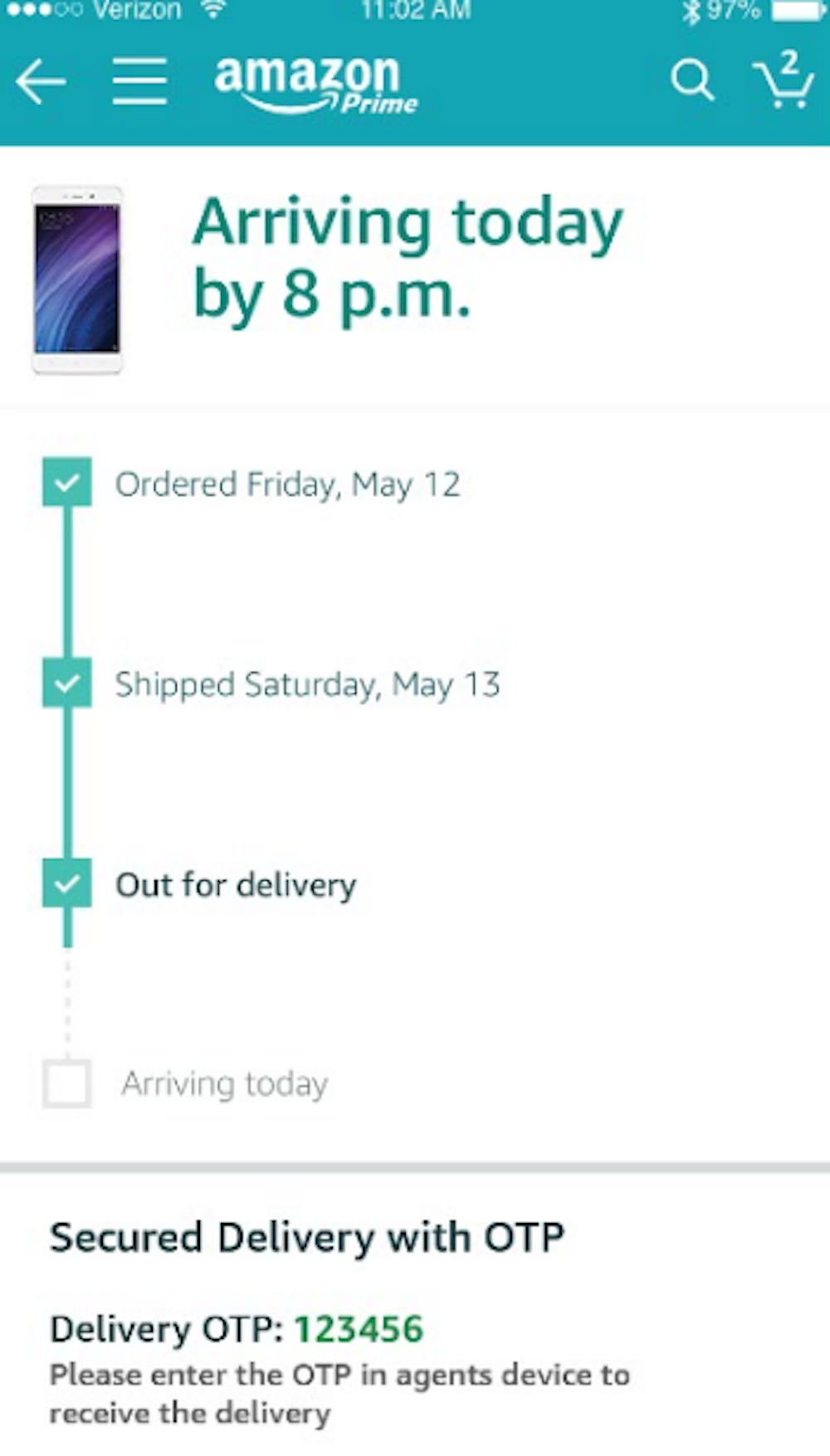
Task: Go back using the arrow icon
Action: tap(40, 81)
